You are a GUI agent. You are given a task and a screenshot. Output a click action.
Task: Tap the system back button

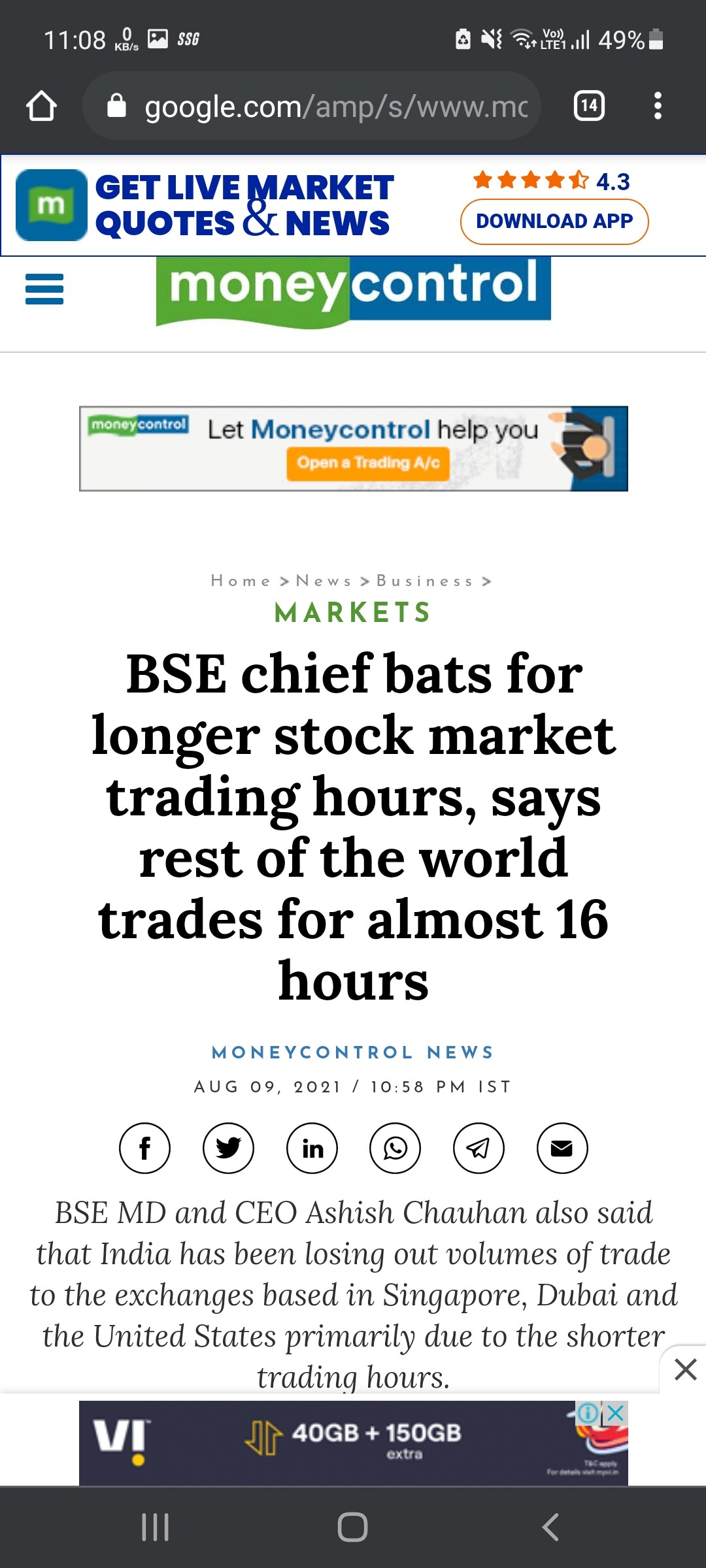pos(550,1527)
